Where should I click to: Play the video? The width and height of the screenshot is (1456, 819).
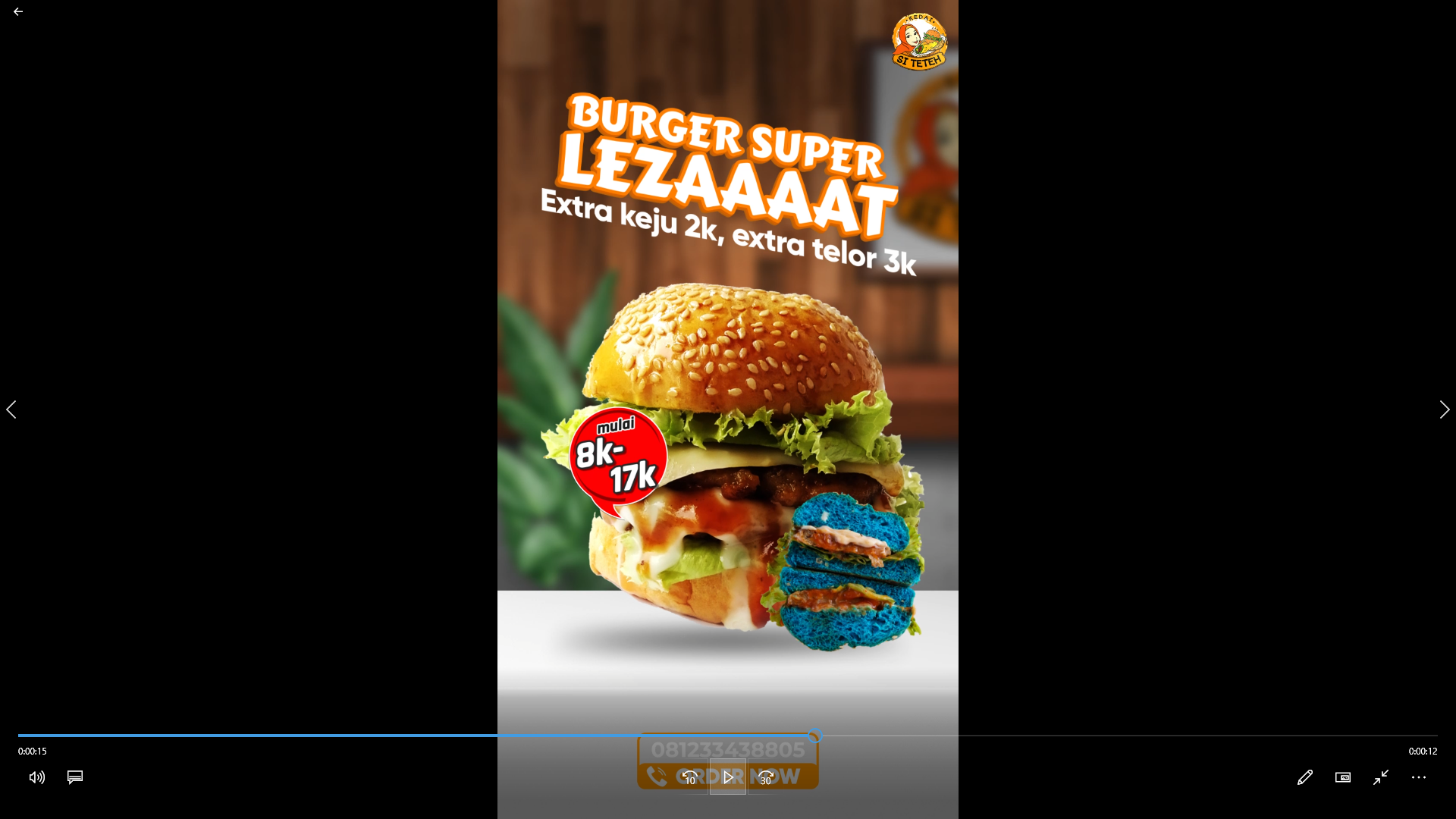[728, 777]
